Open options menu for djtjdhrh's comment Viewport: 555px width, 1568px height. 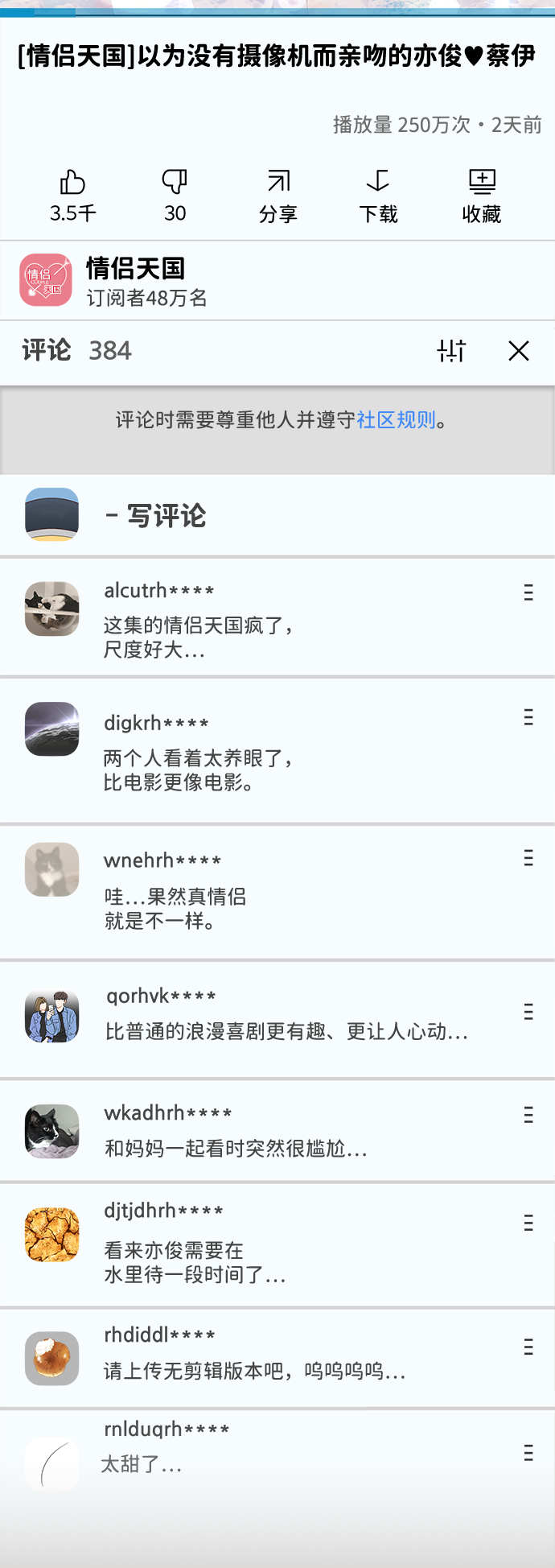(528, 1223)
